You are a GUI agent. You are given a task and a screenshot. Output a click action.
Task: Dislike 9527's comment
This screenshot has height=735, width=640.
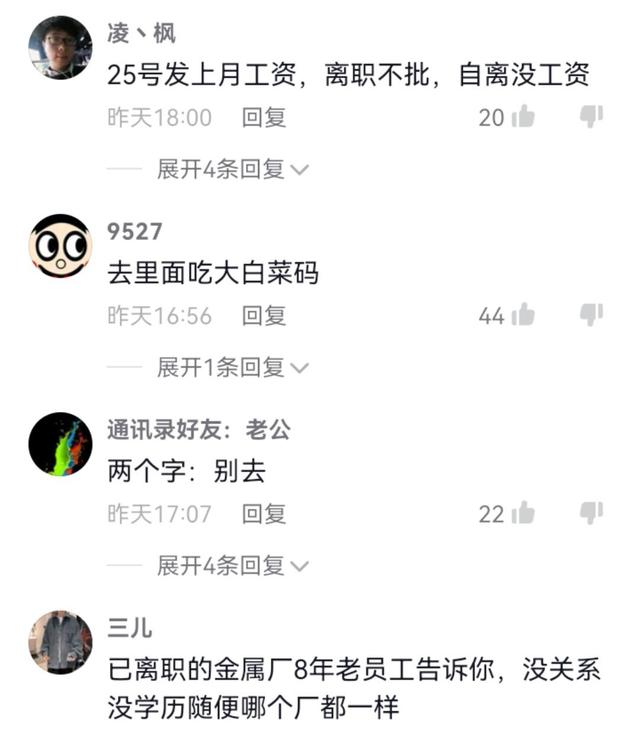(591, 315)
